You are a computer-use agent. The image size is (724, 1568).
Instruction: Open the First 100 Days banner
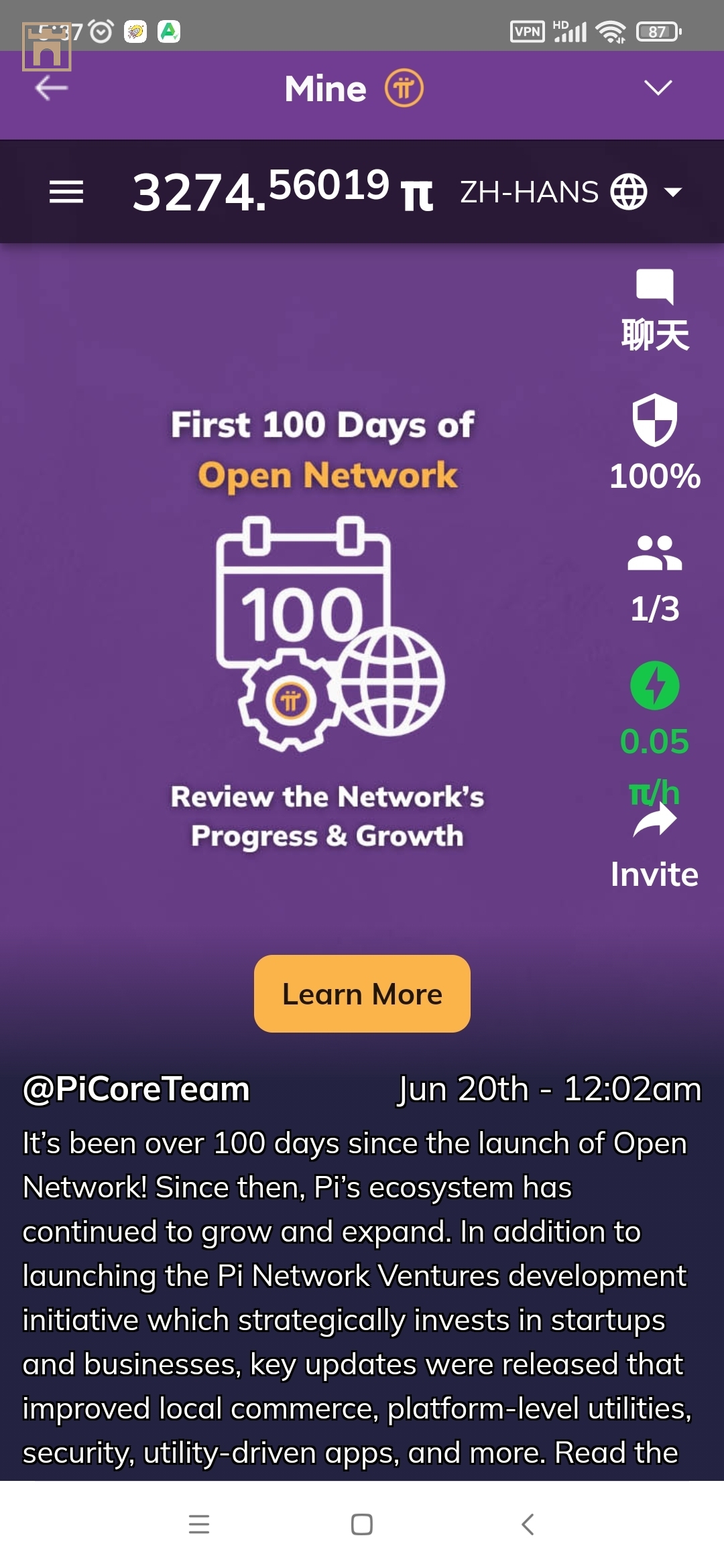[327, 630]
